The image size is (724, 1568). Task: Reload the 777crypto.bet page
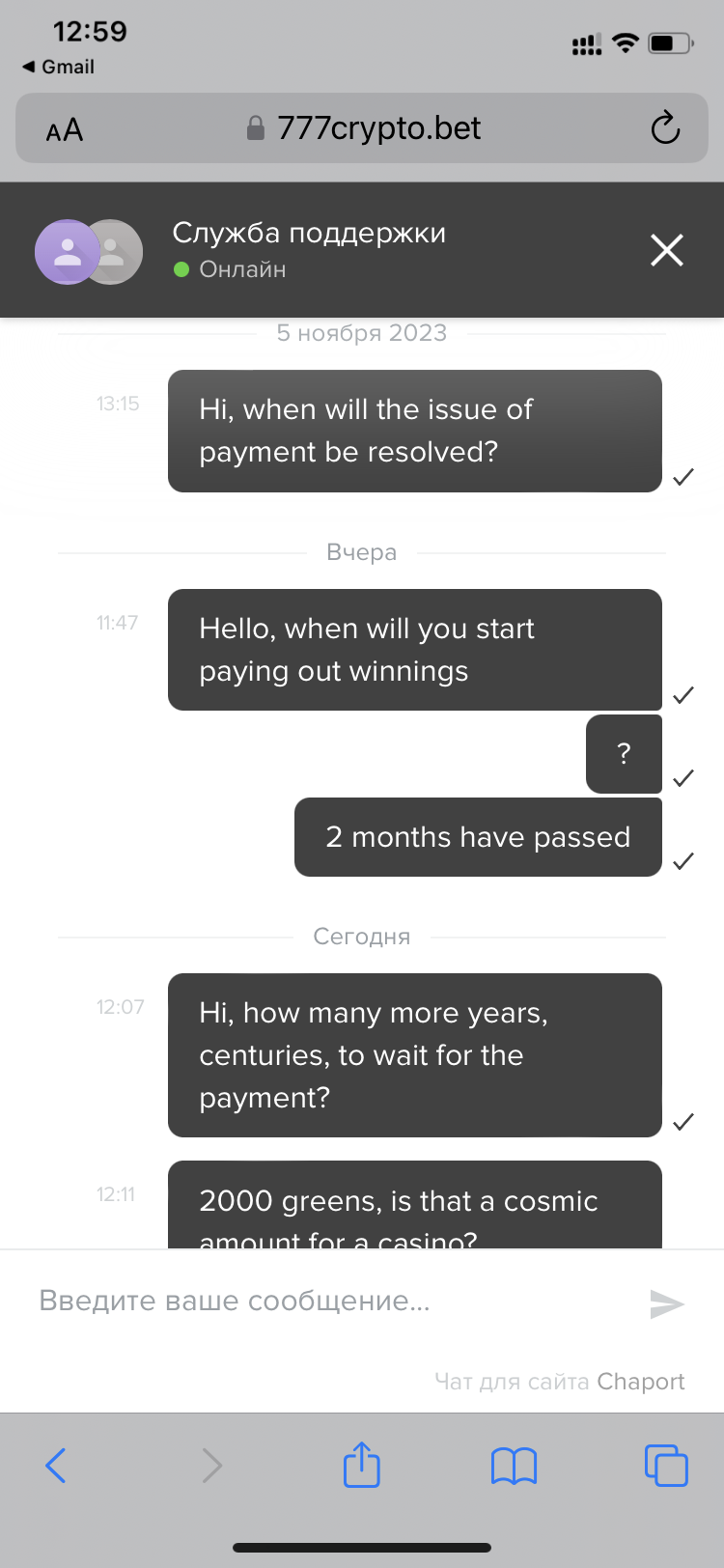pyautogui.click(x=665, y=128)
